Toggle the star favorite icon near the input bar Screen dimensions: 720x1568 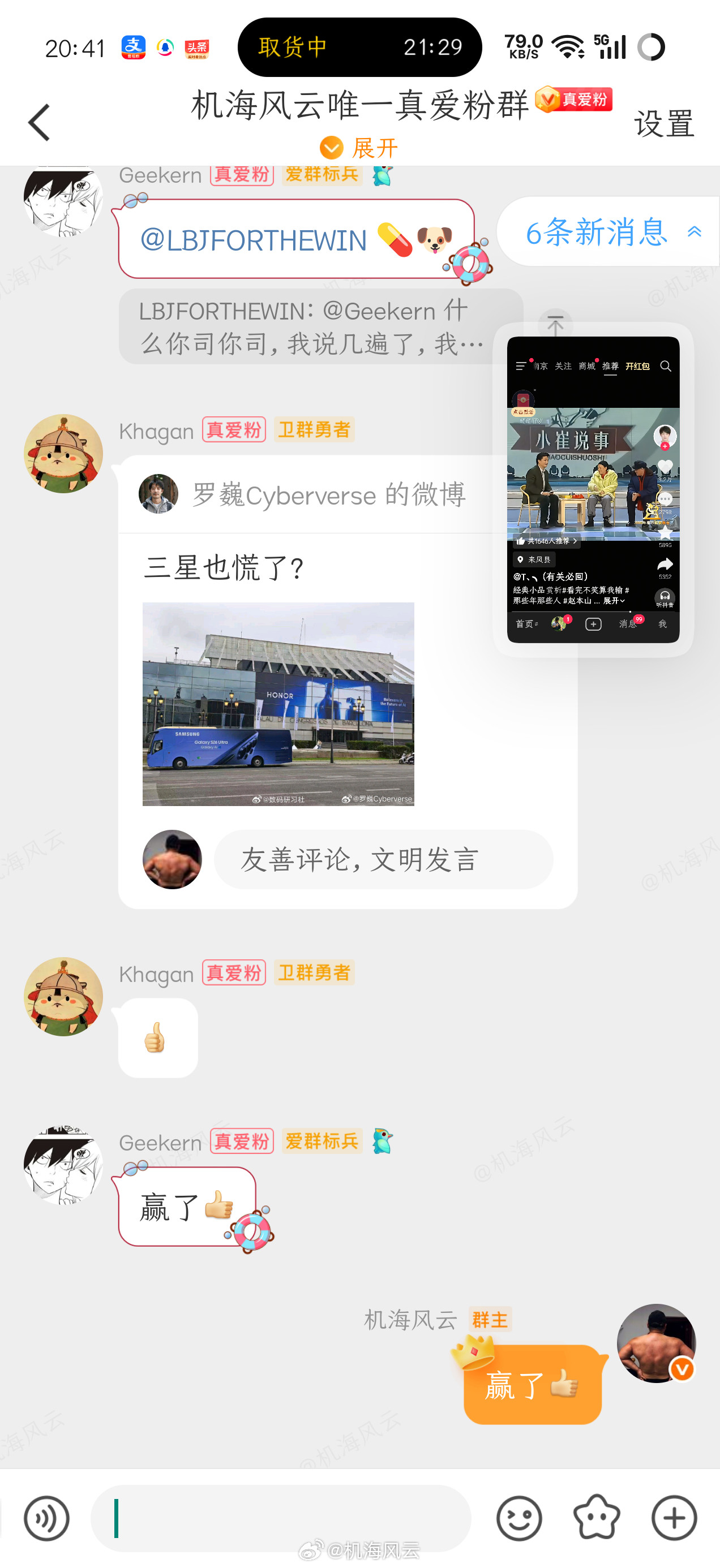(597, 1518)
